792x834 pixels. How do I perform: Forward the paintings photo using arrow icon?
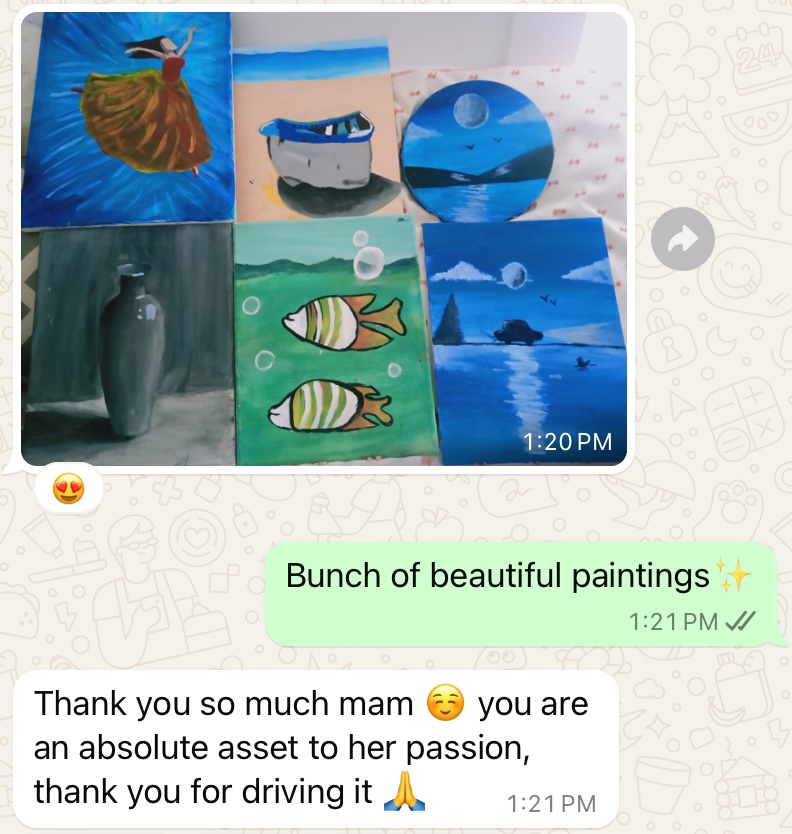pyautogui.click(x=682, y=238)
